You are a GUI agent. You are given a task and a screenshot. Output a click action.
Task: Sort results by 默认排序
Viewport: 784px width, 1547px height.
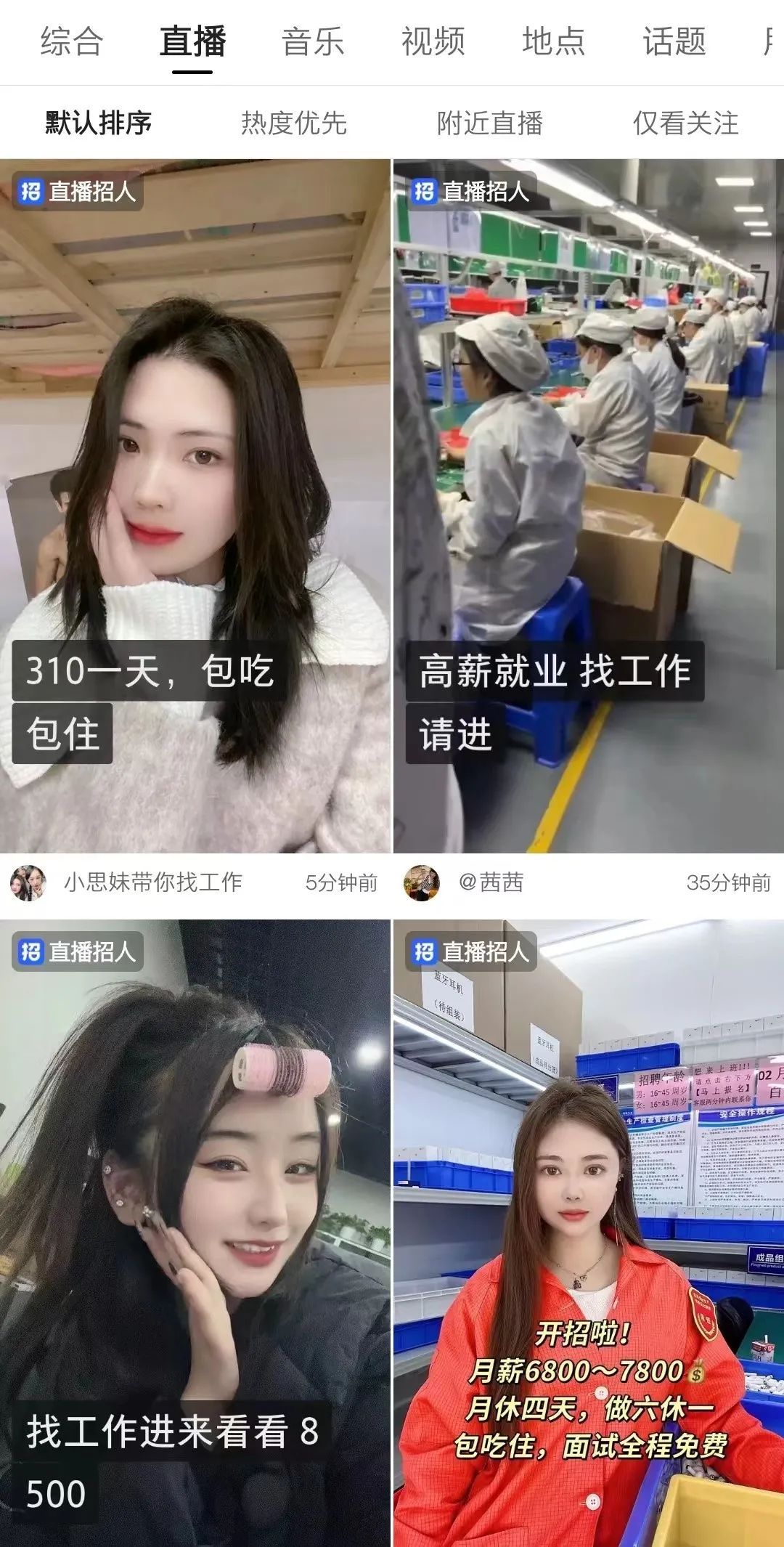(x=98, y=123)
